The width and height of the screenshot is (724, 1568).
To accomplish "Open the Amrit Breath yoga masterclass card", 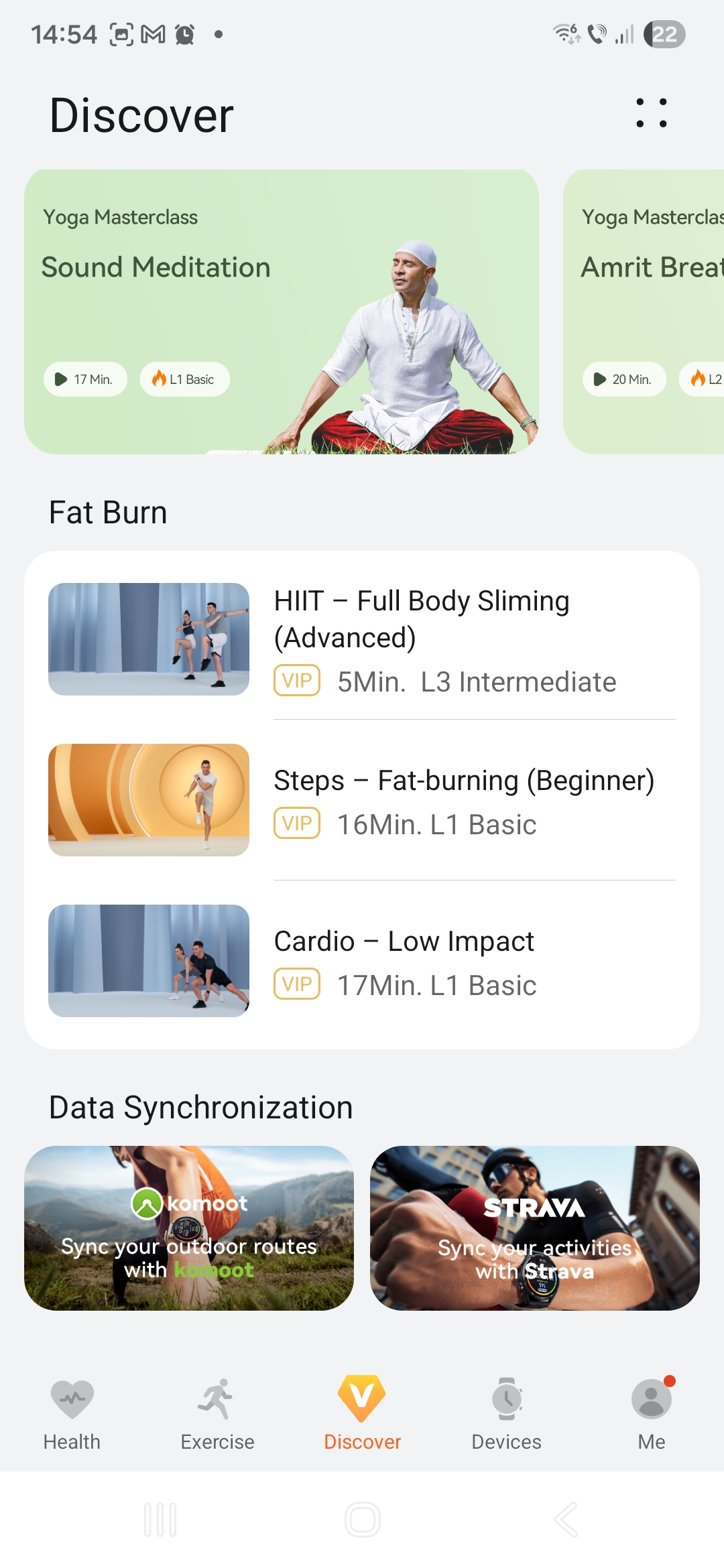I will (x=644, y=312).
